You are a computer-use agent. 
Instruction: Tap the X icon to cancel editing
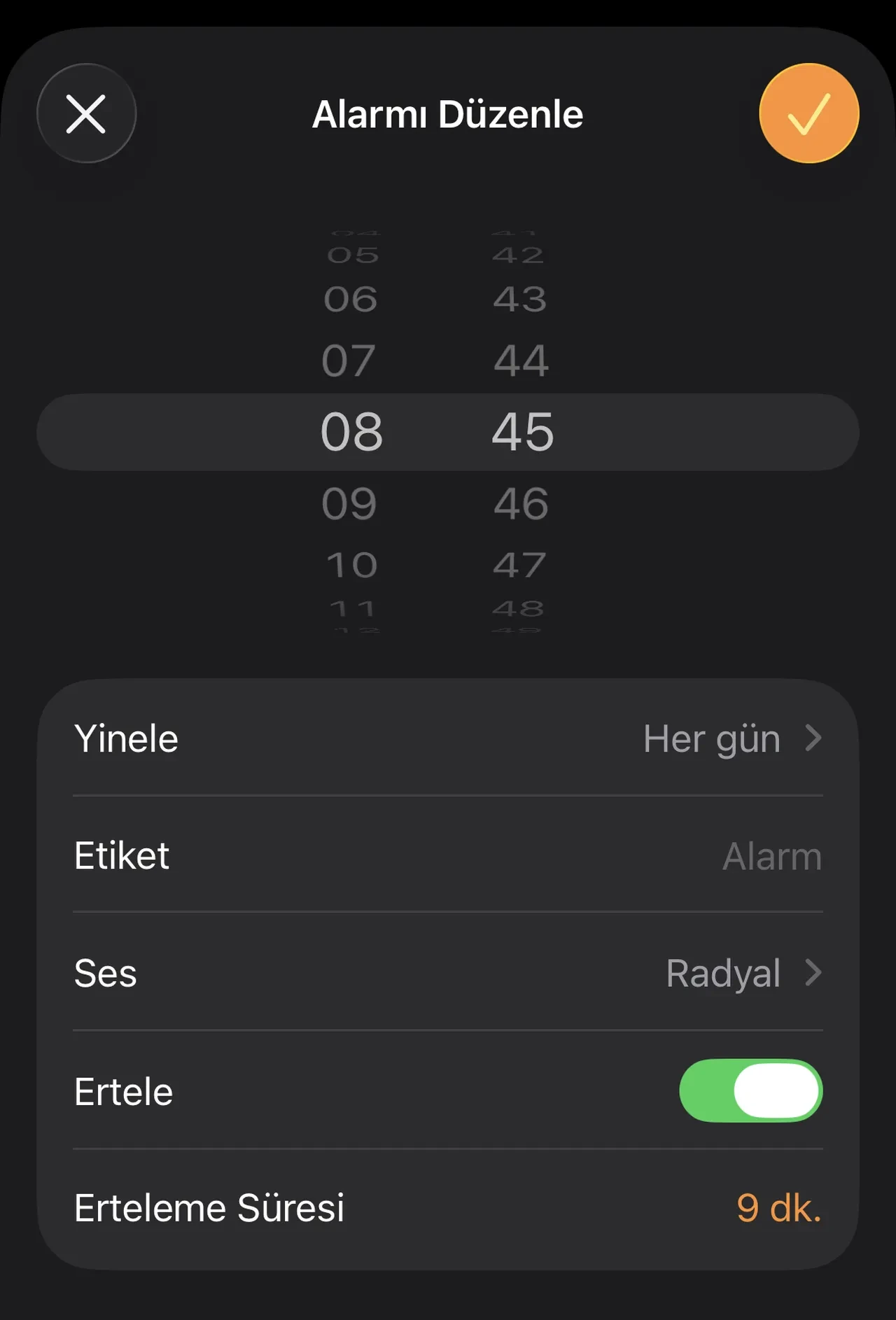click(85, 114)
